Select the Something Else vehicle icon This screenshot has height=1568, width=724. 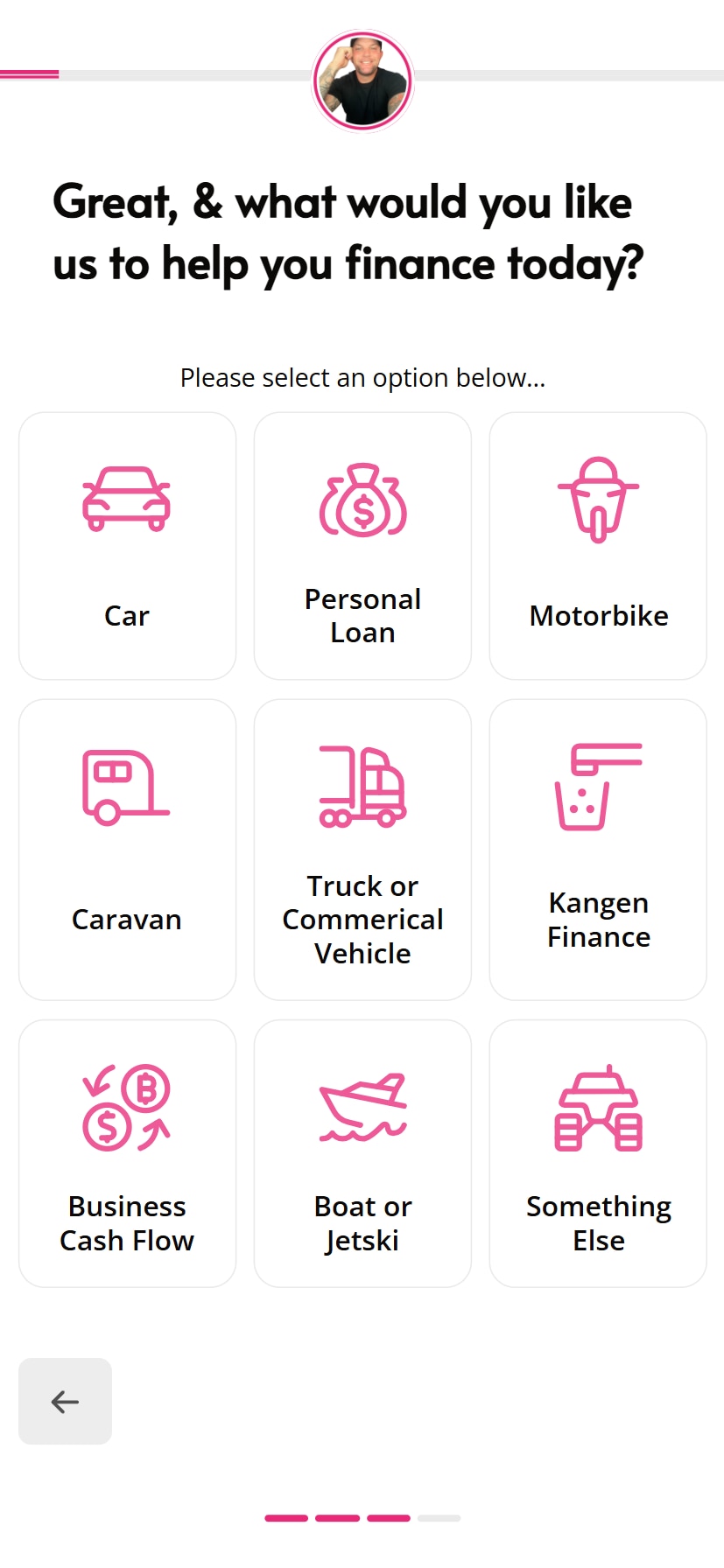(598, 1106)
